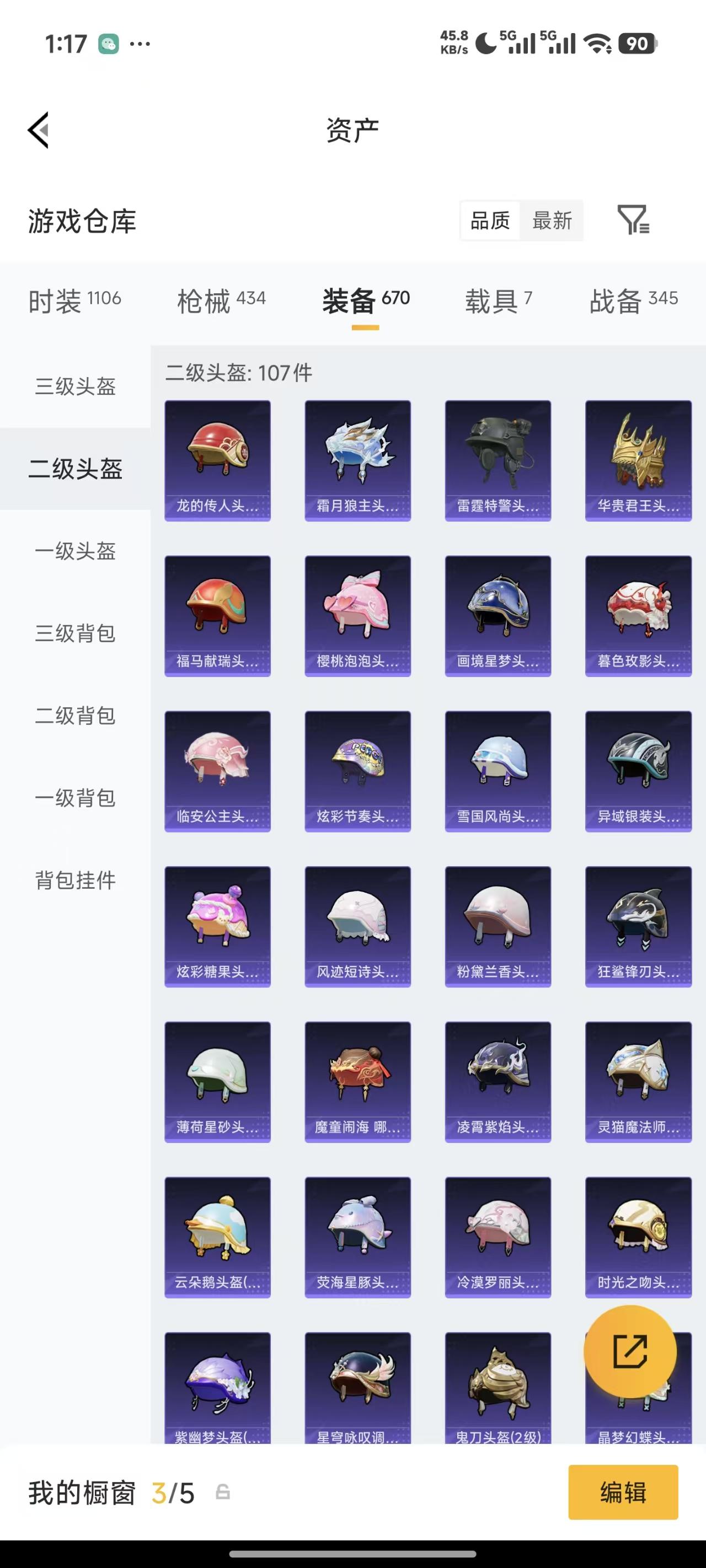Switch sorting to 品质
706x1568 pixels.
click(x=490, y=221)
